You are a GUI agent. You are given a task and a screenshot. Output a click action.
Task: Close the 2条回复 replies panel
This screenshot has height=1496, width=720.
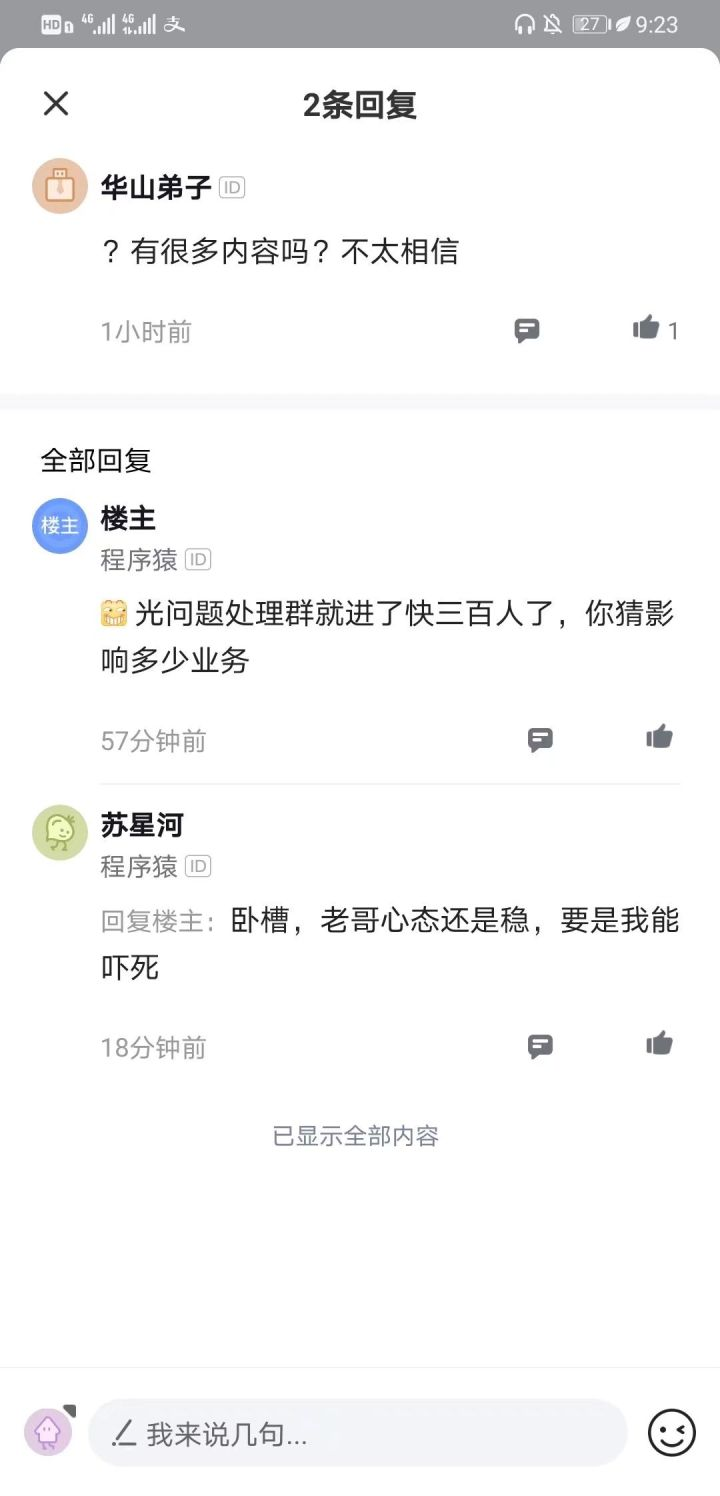click(56, 103)
